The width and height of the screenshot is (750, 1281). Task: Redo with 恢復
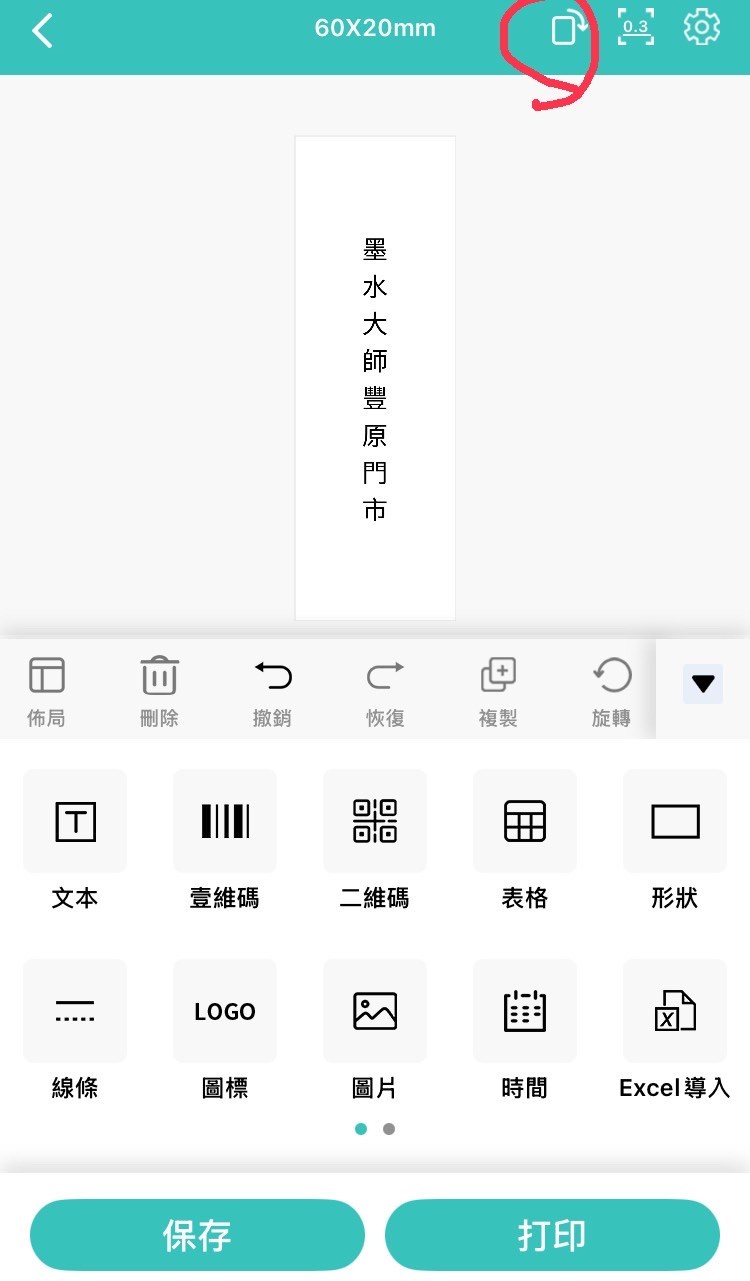385,692
